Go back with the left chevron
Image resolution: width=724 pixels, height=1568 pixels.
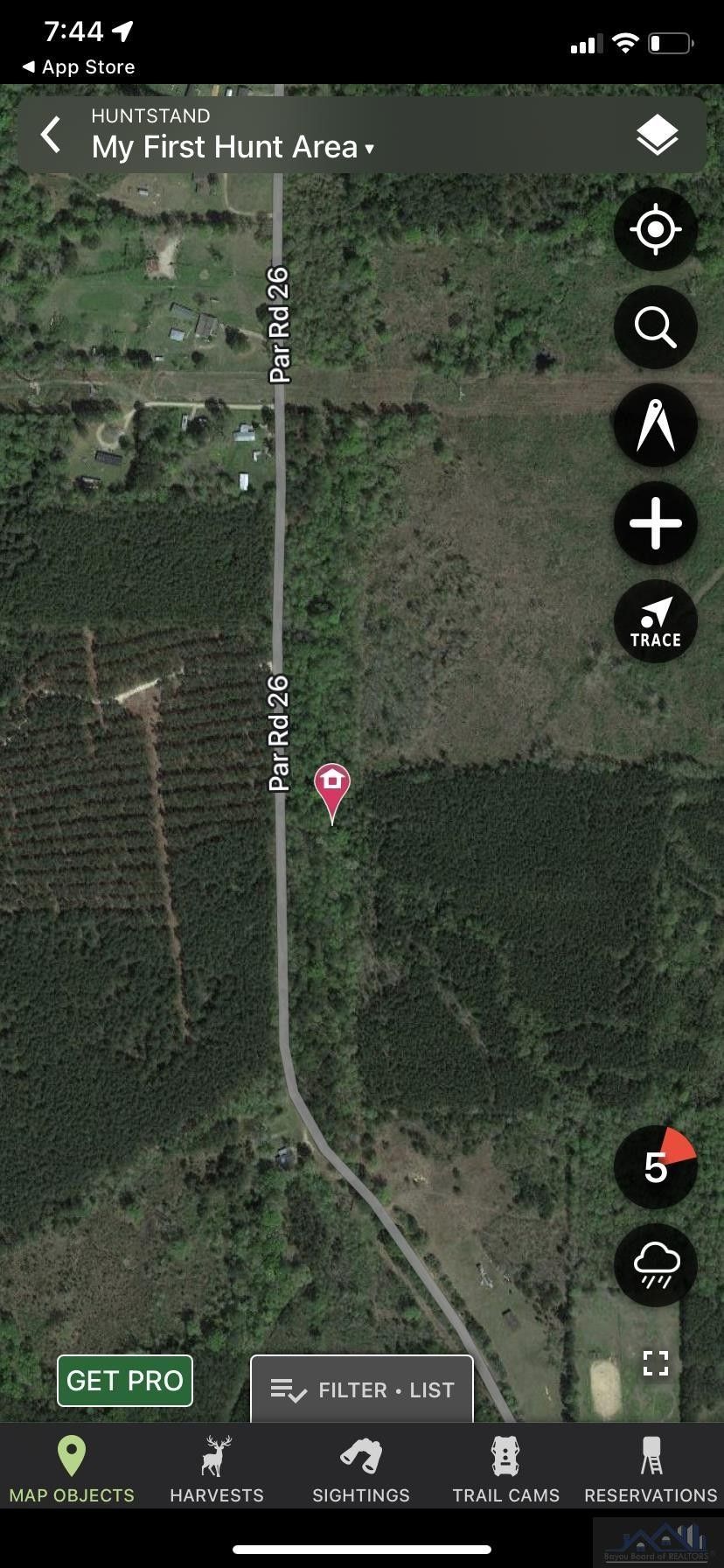50,134
